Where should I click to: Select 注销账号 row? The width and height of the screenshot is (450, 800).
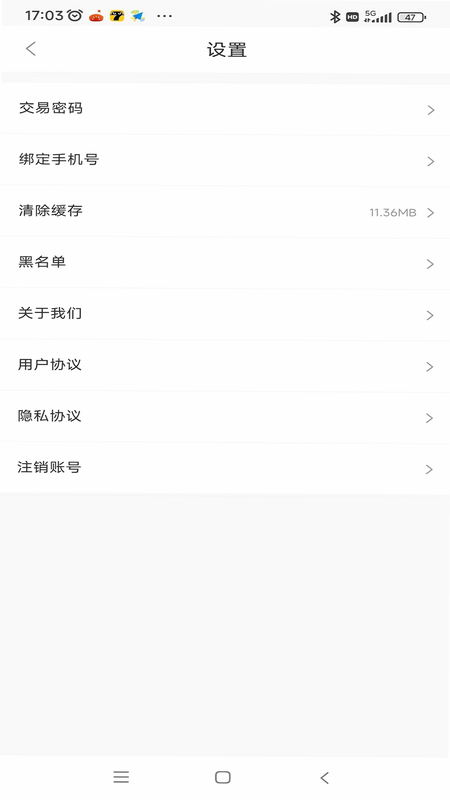225,468
